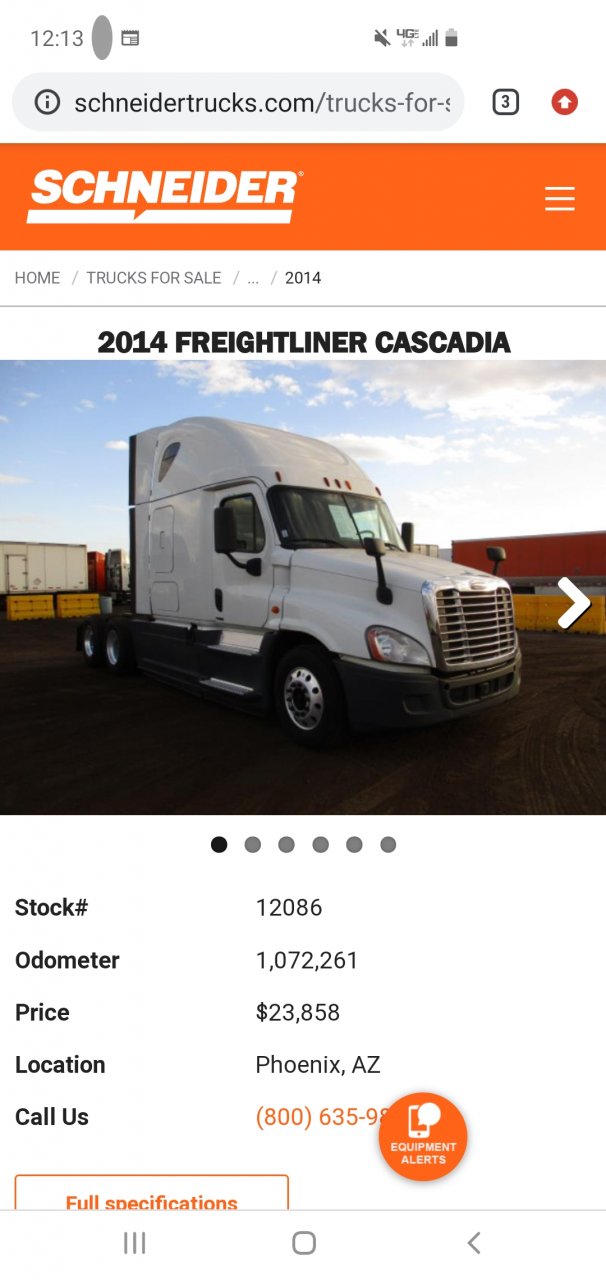Open recent apps view

click(x=134, y=1243)
